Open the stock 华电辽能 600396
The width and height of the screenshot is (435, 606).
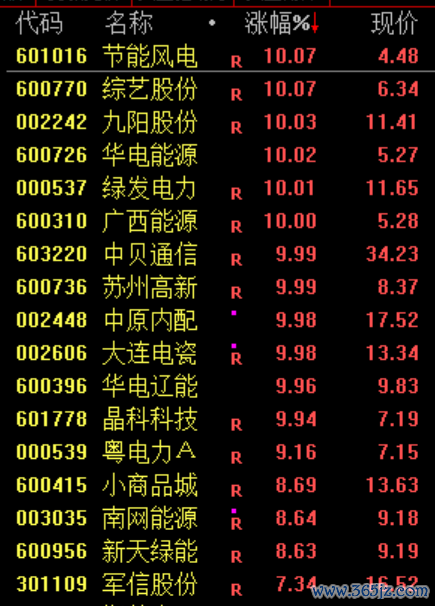[x=218, y=386]
